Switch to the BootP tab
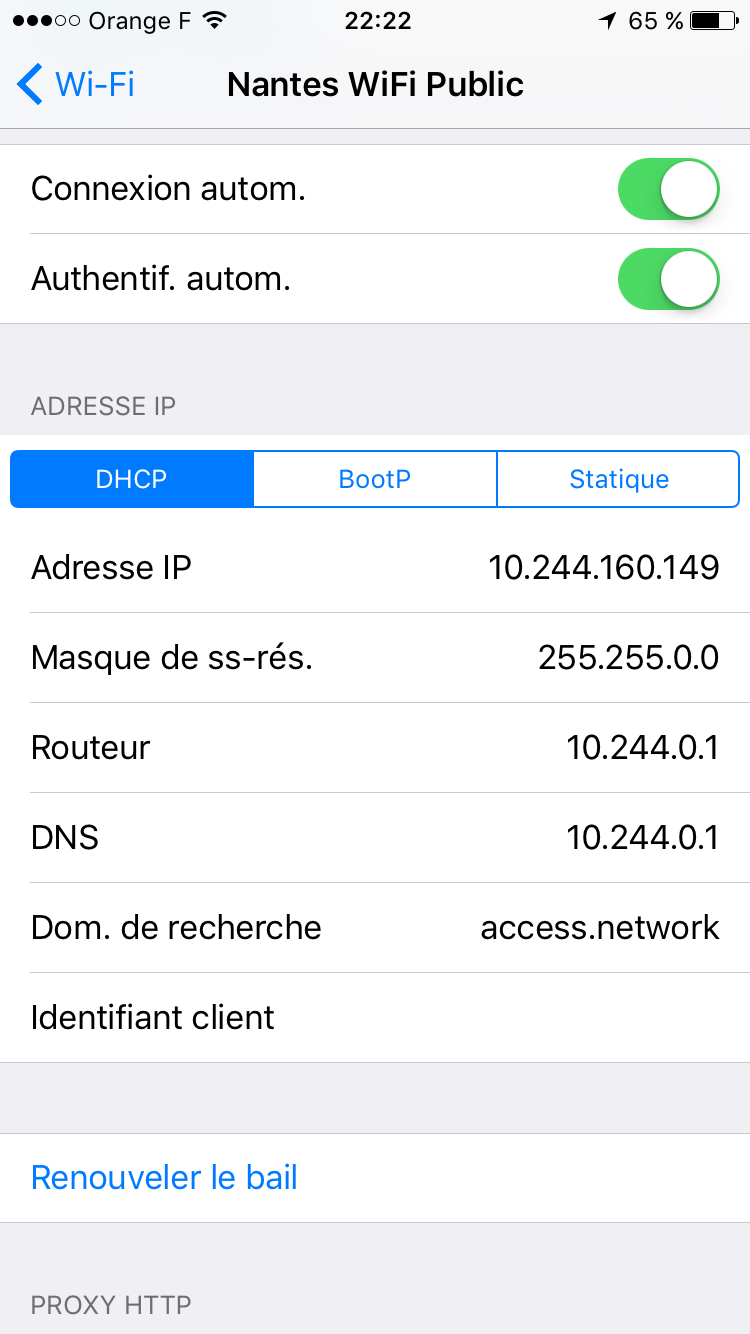This screenshot has height=1334, width=750. click(375, 479)
